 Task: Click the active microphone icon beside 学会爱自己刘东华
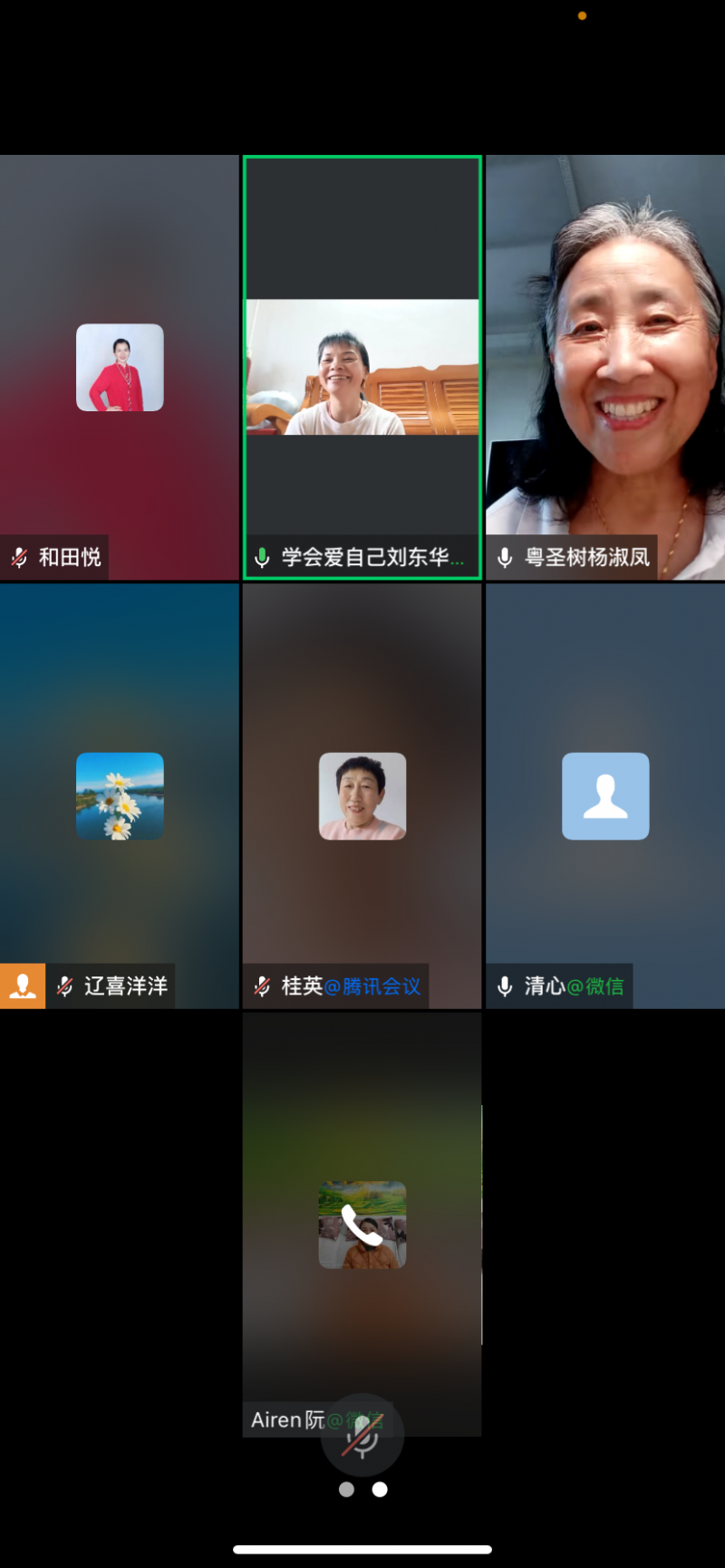coord(261,558)
